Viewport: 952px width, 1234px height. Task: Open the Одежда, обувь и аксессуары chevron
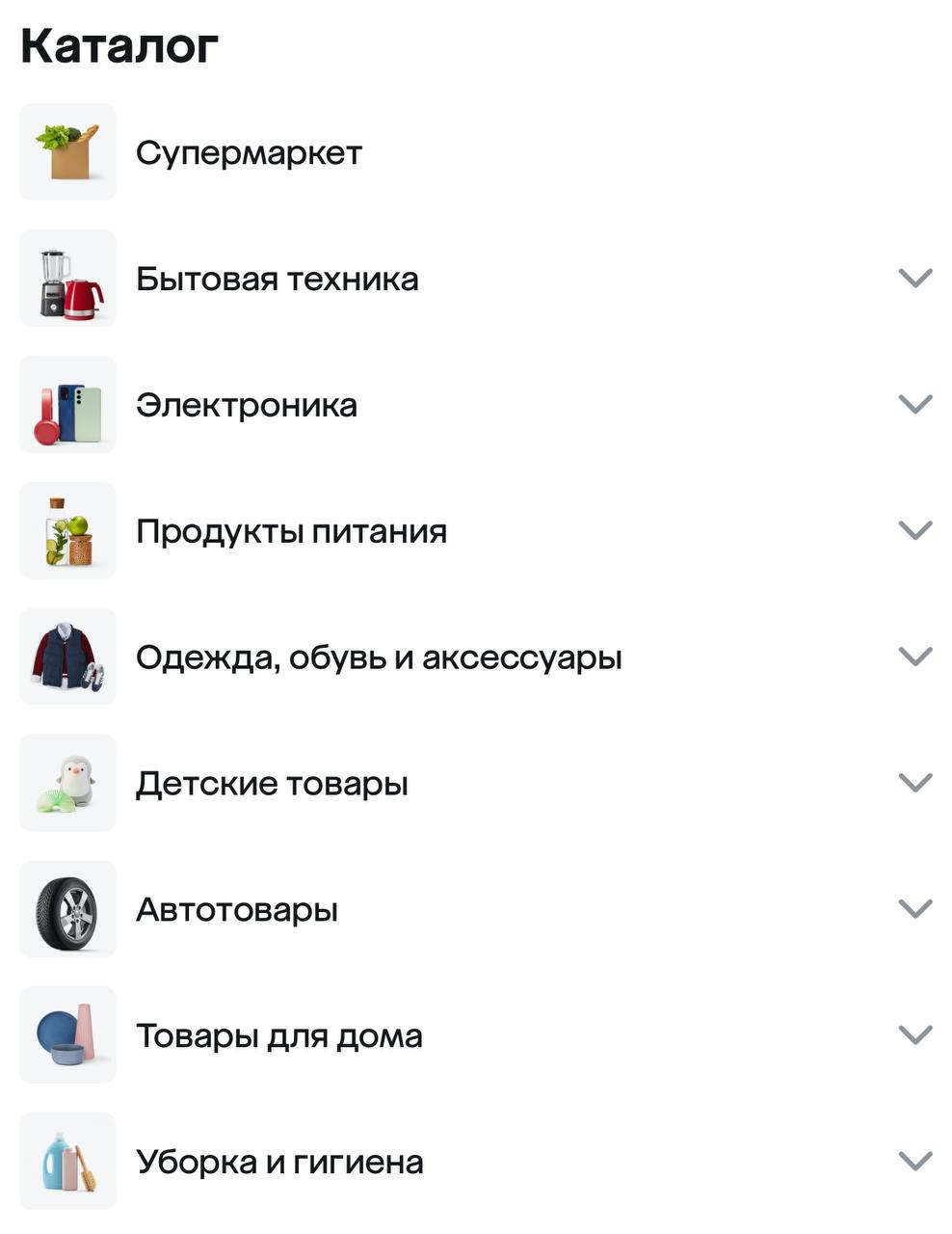point(913,657)
